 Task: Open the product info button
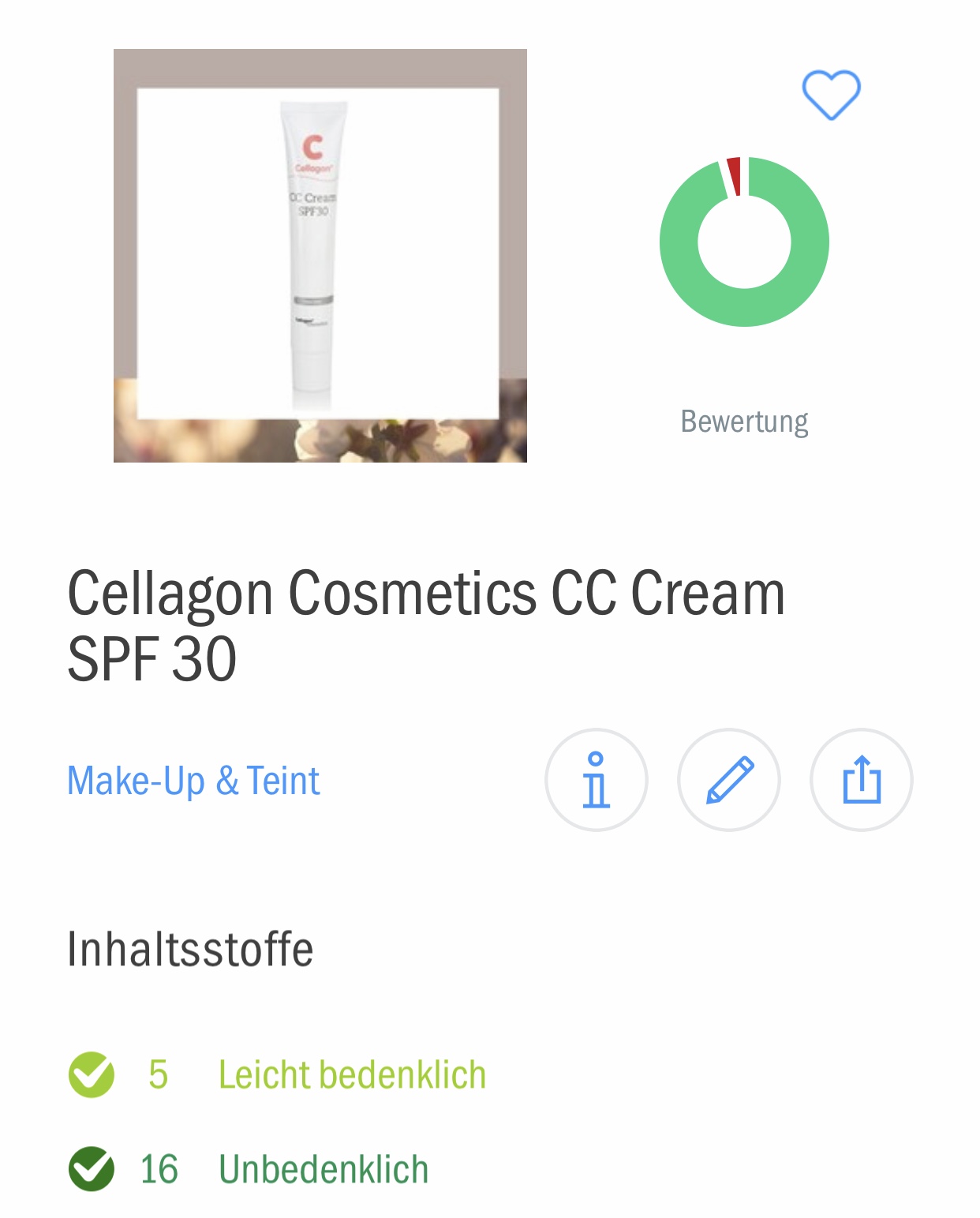(597, 780)
